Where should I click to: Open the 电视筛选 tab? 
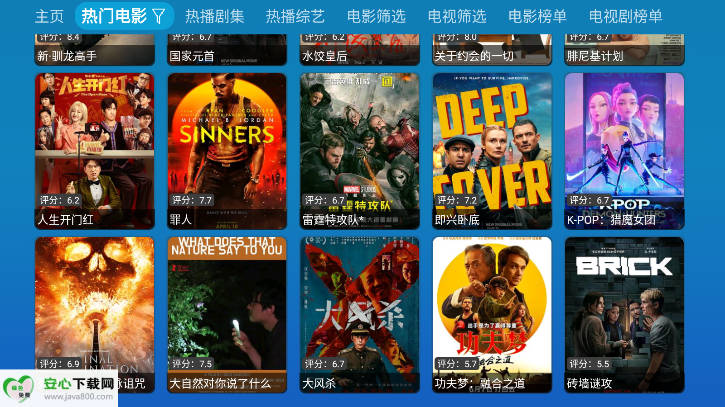tap(457, 16)
